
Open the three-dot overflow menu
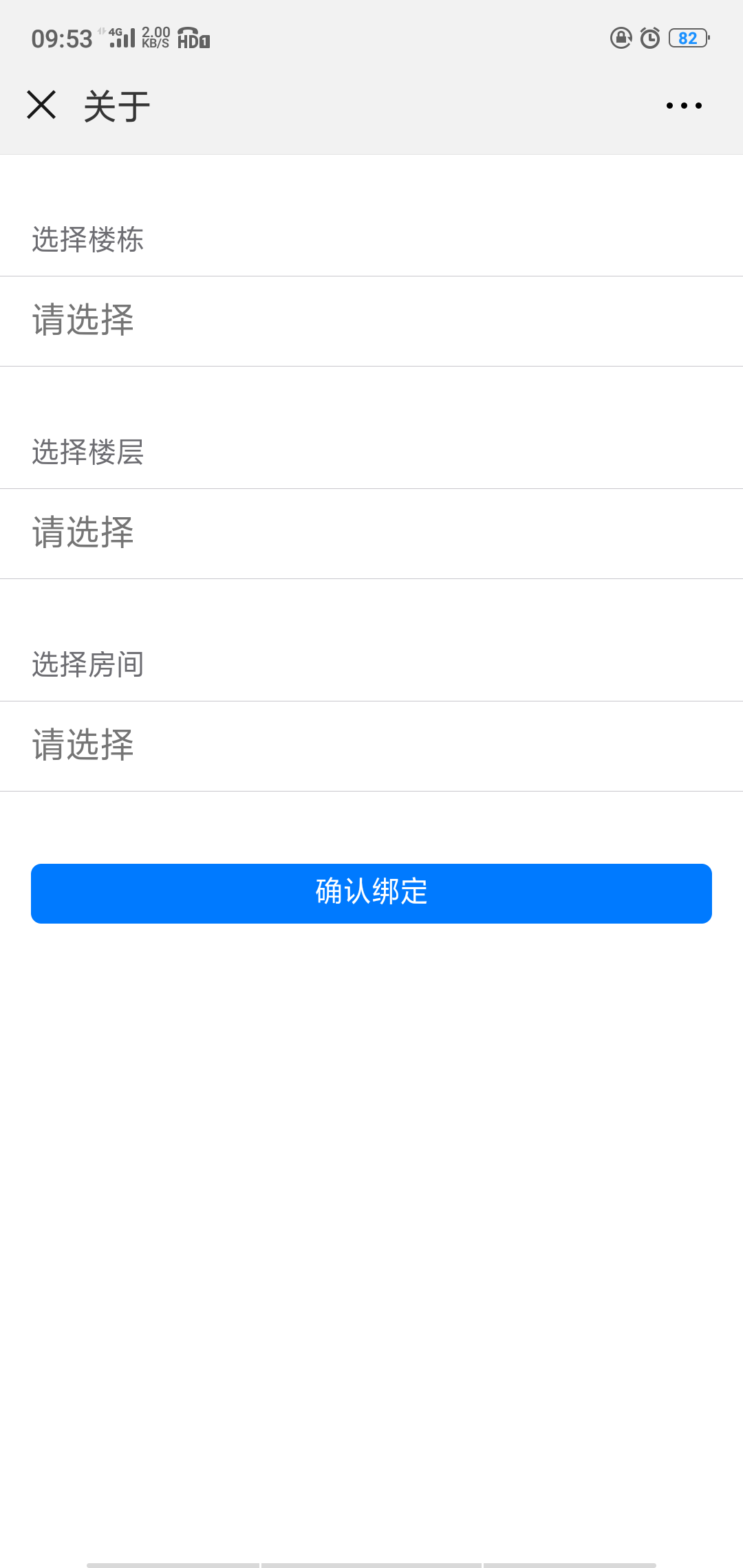684,106
